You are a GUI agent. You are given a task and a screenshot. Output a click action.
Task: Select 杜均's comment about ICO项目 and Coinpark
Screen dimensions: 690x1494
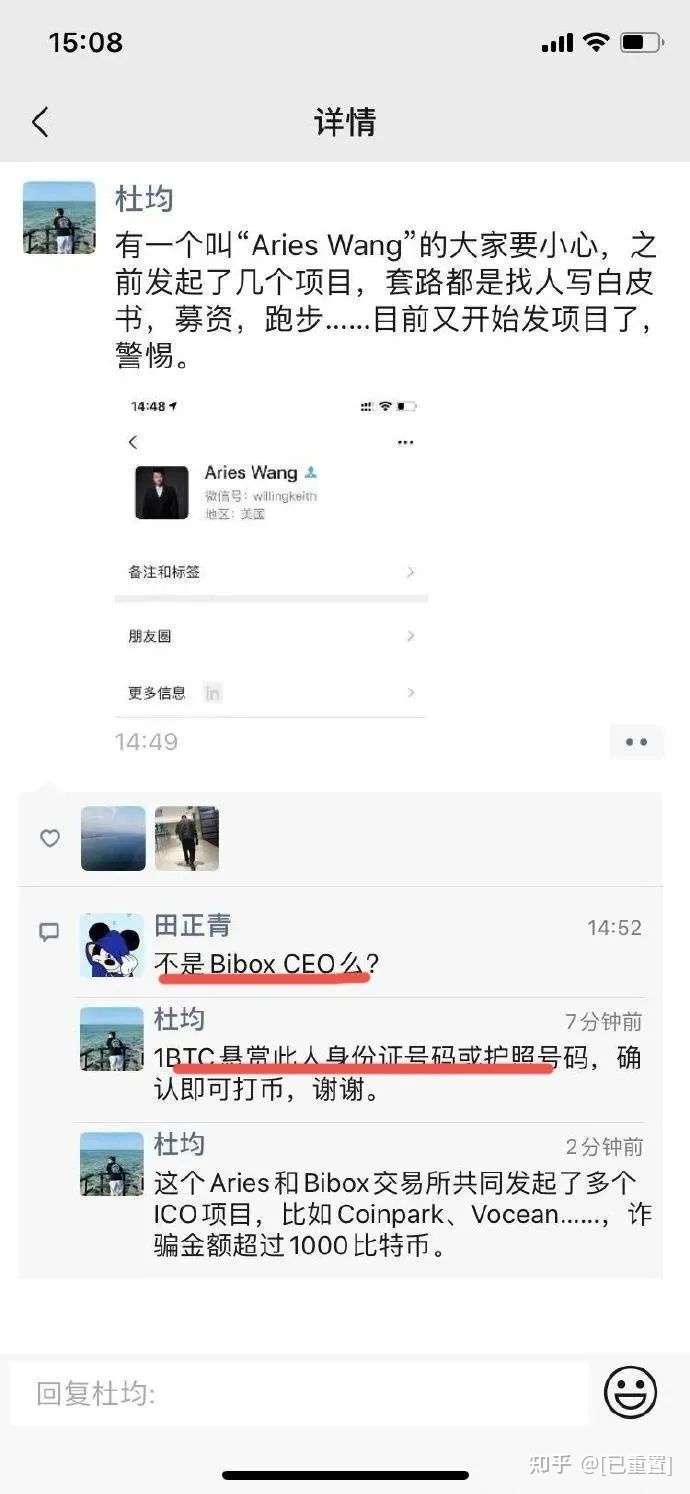[x=402, y=1214]
